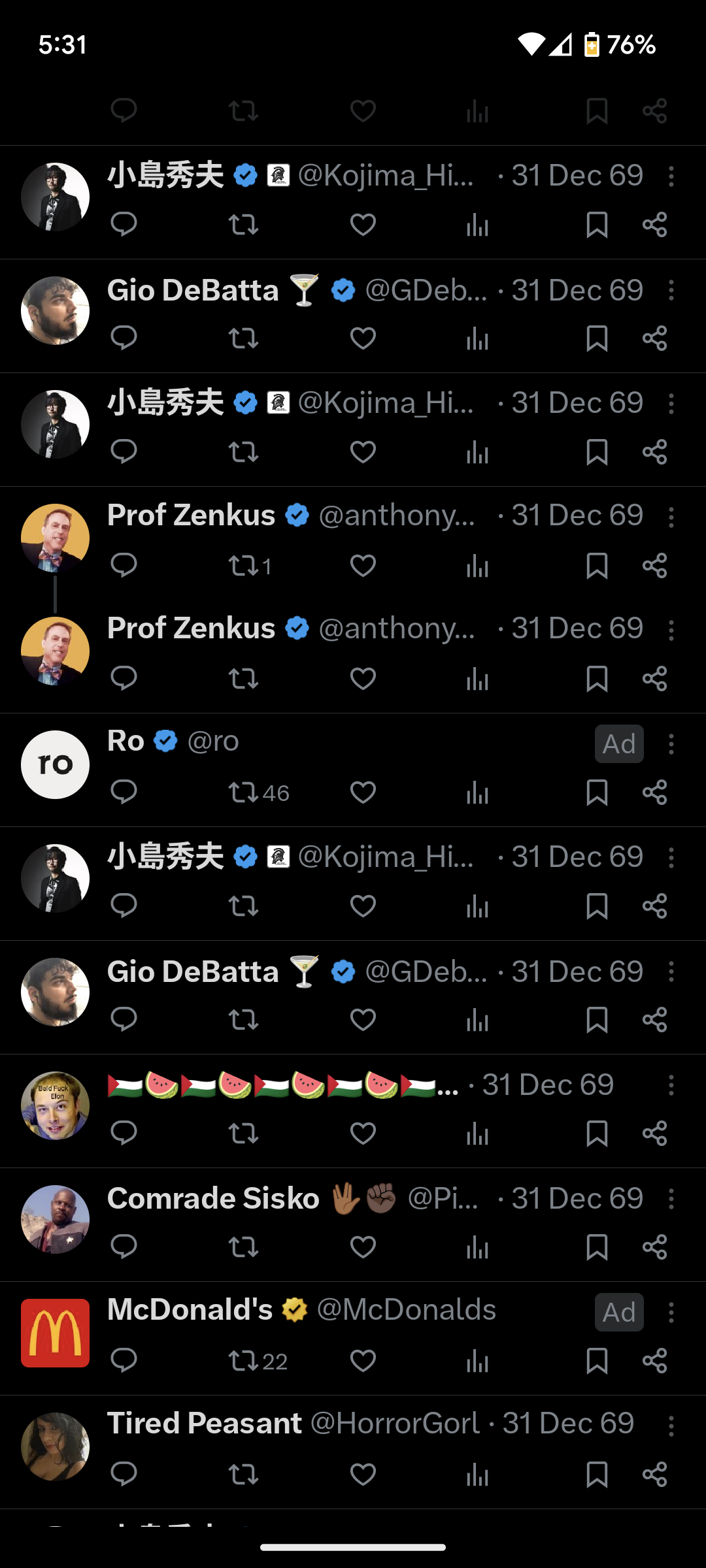
Task: Repost Ro's ad showing 46 reposts
Action: tap(244, 792)
